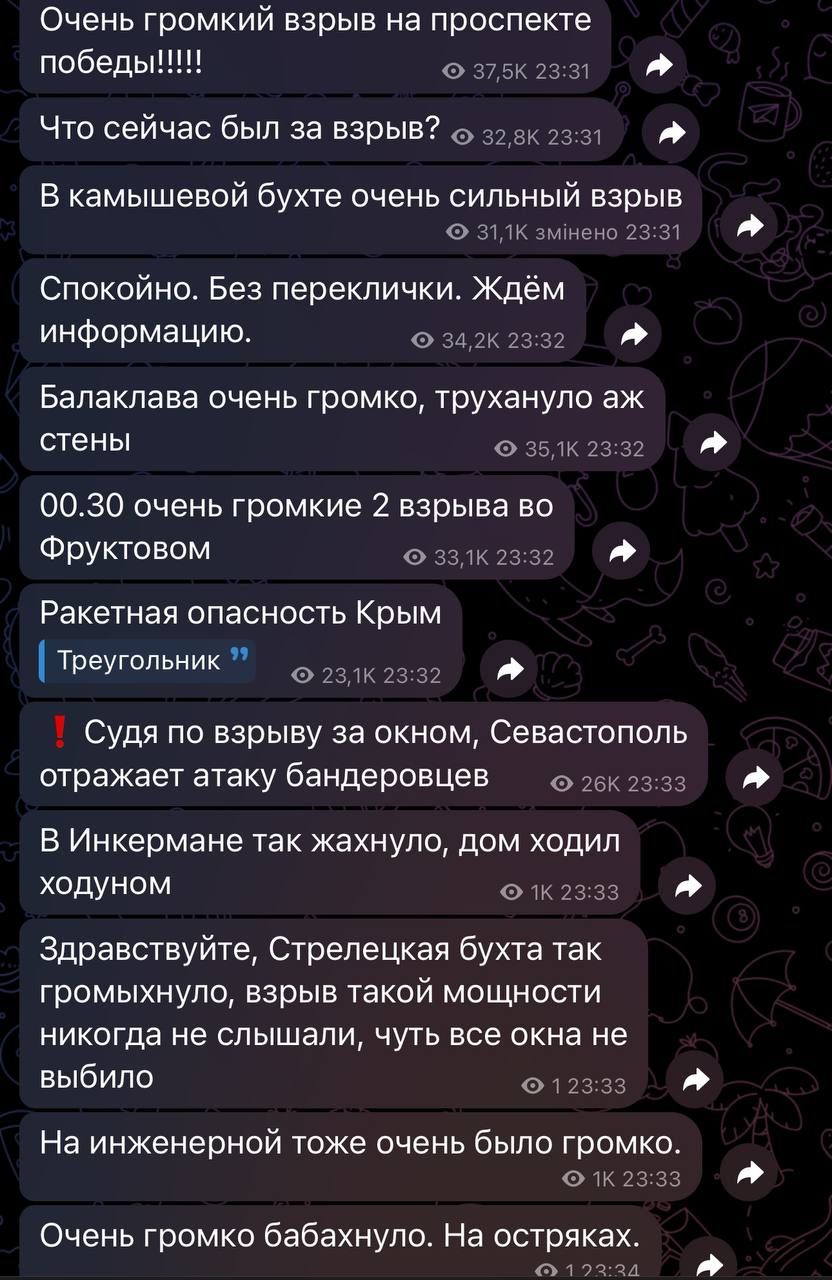The width and height of the screenshot is (832, 1280).
Task: Forward the message about Инкермане
Action: 687,886
